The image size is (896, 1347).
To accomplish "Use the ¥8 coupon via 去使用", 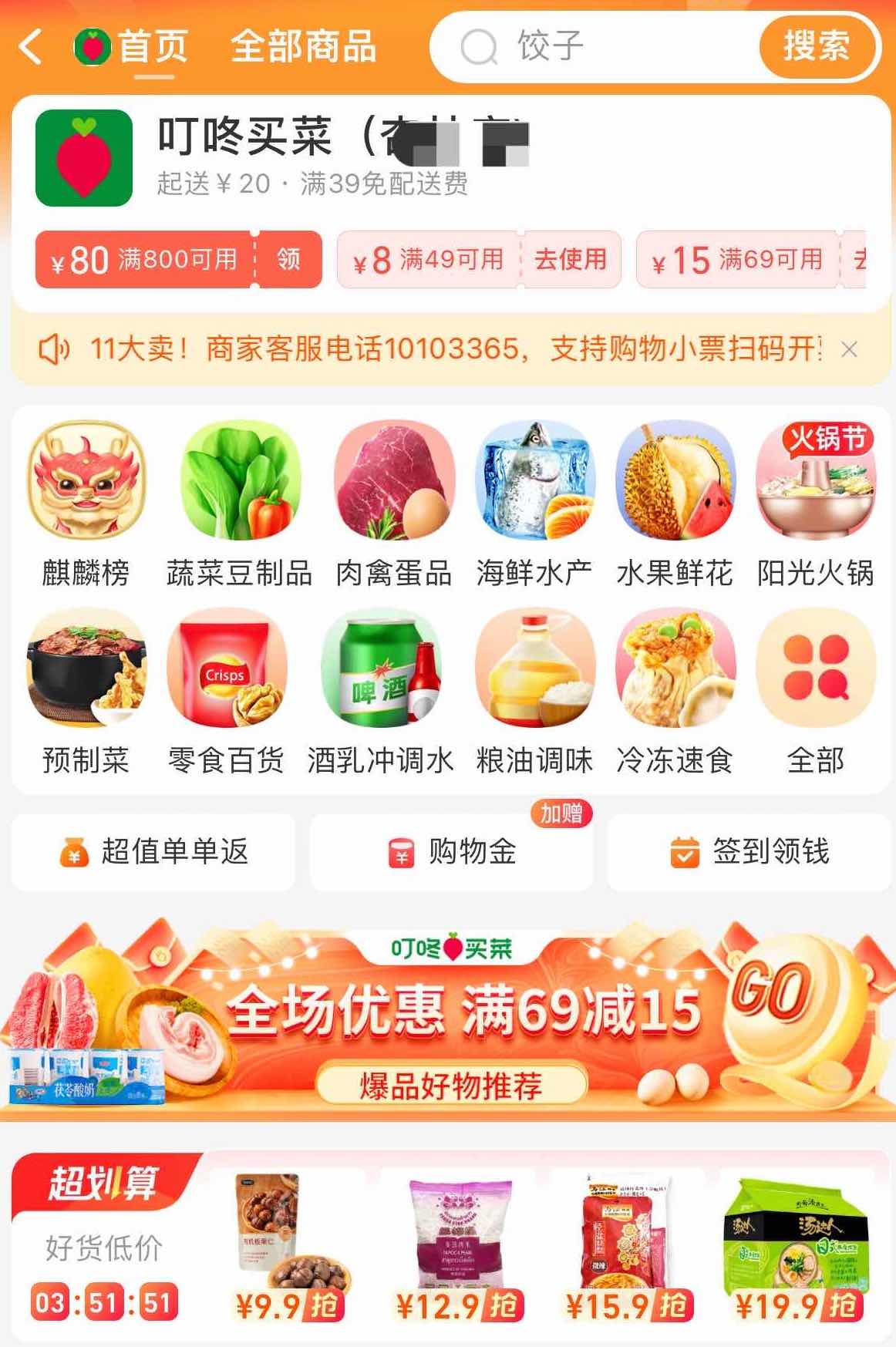I will 571,260.
